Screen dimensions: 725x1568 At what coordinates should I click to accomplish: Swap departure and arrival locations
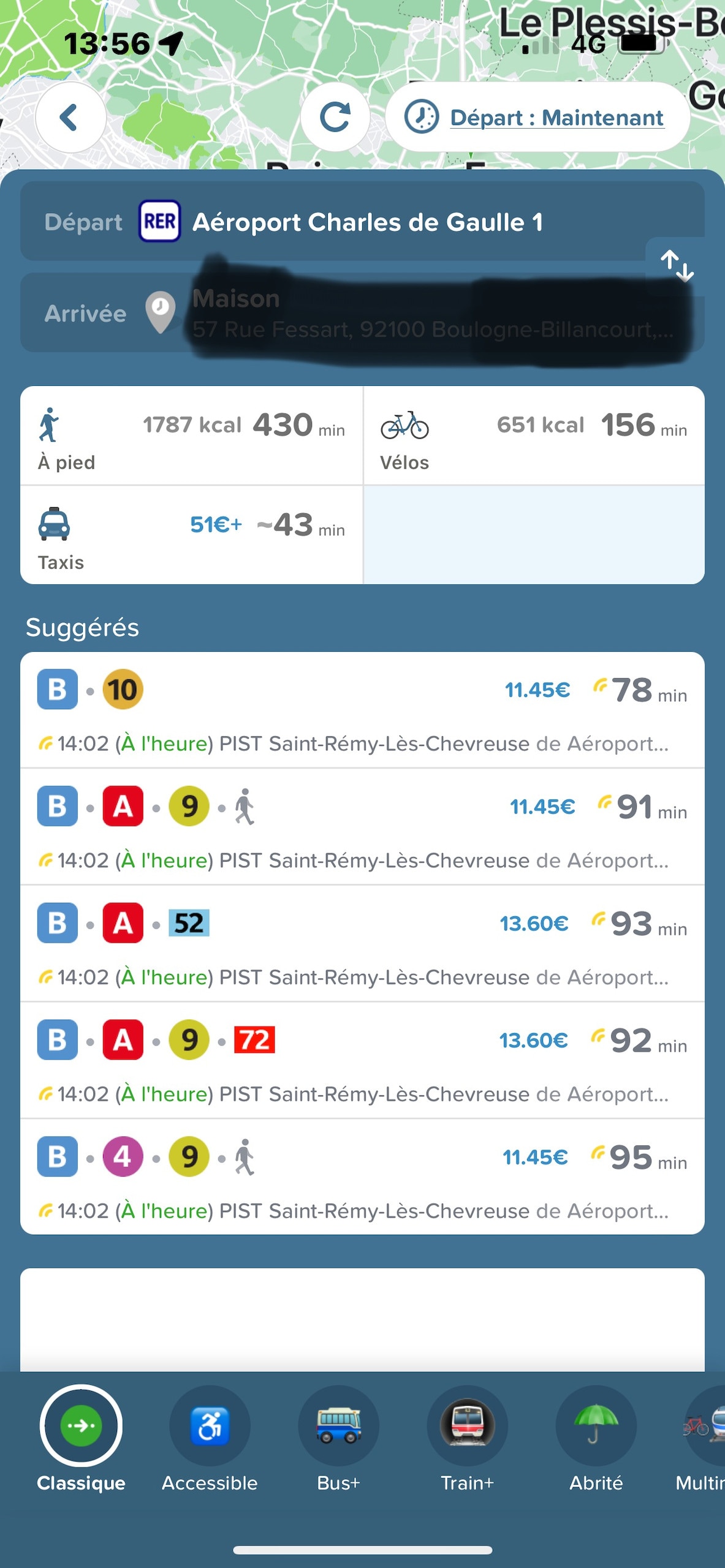click(x=677, y=266)
